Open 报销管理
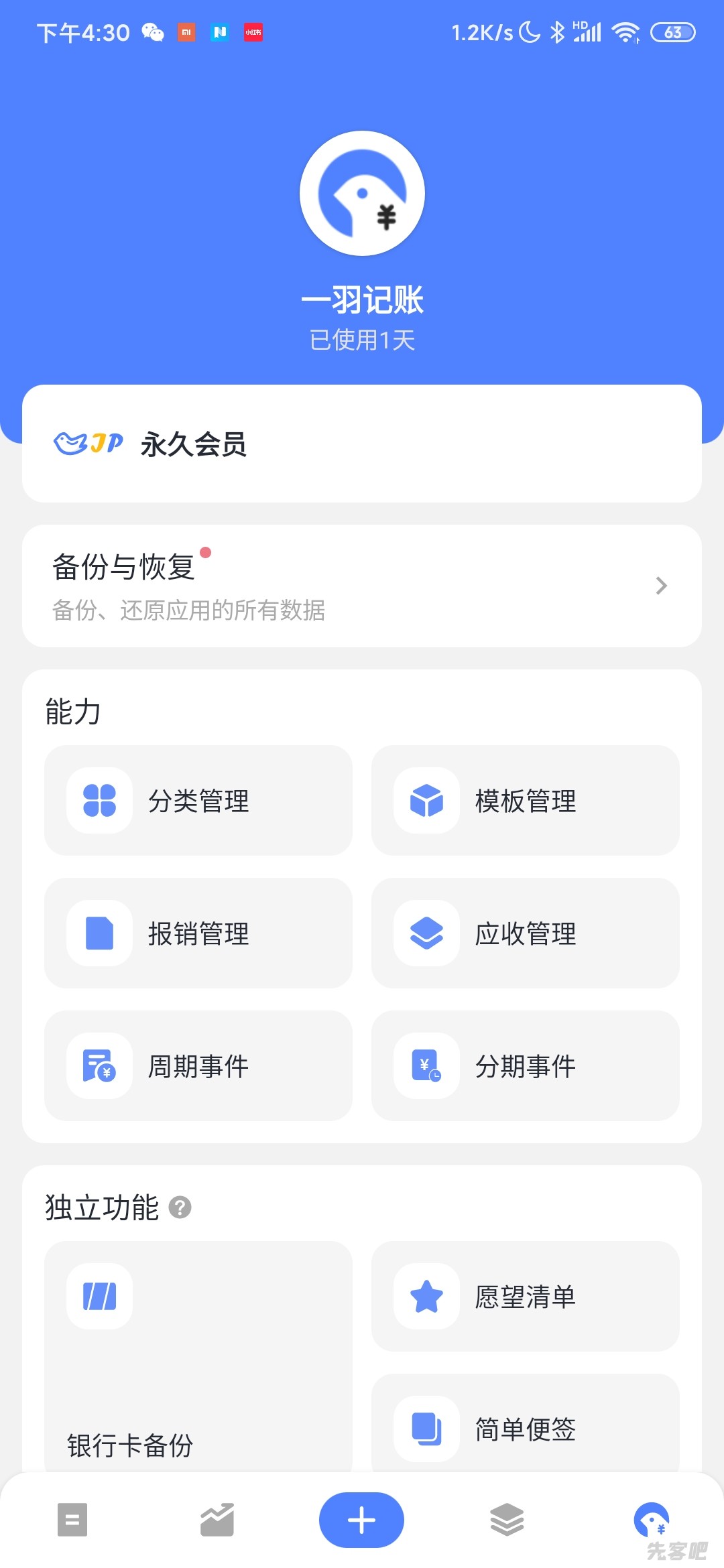 click(198, 933)
